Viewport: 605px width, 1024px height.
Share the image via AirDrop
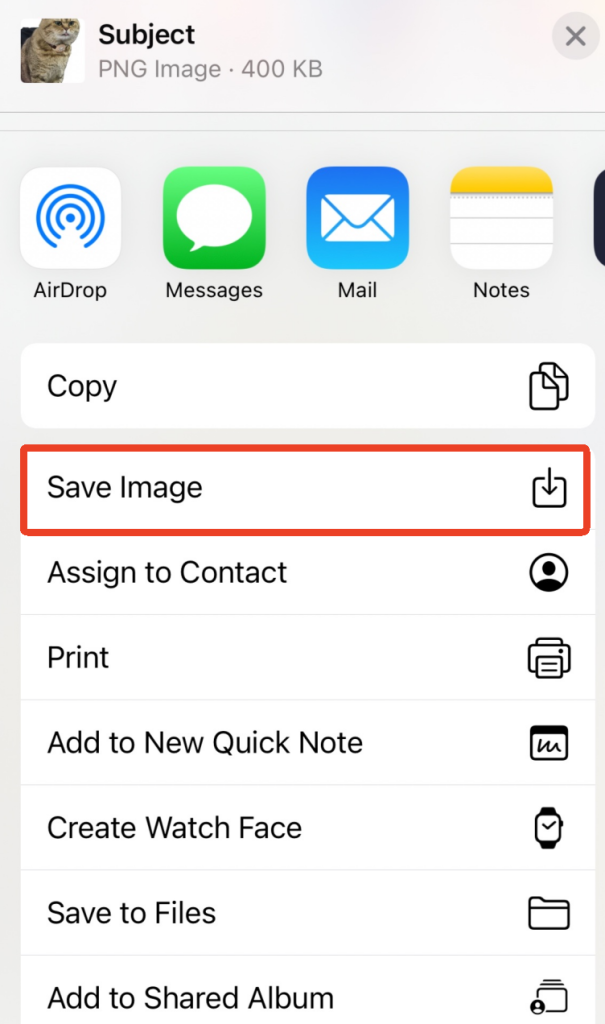click(x=70, y=218)
